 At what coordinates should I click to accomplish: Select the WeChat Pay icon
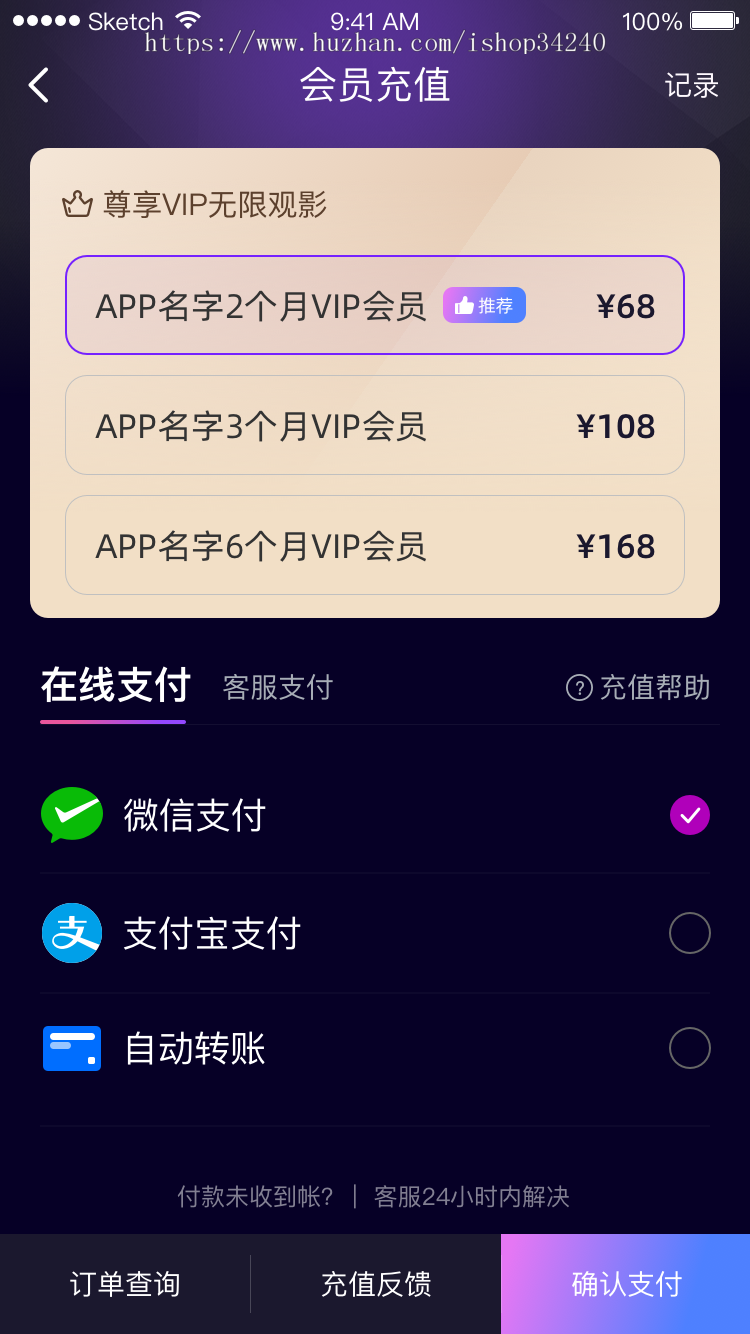(x=70, y=814)
